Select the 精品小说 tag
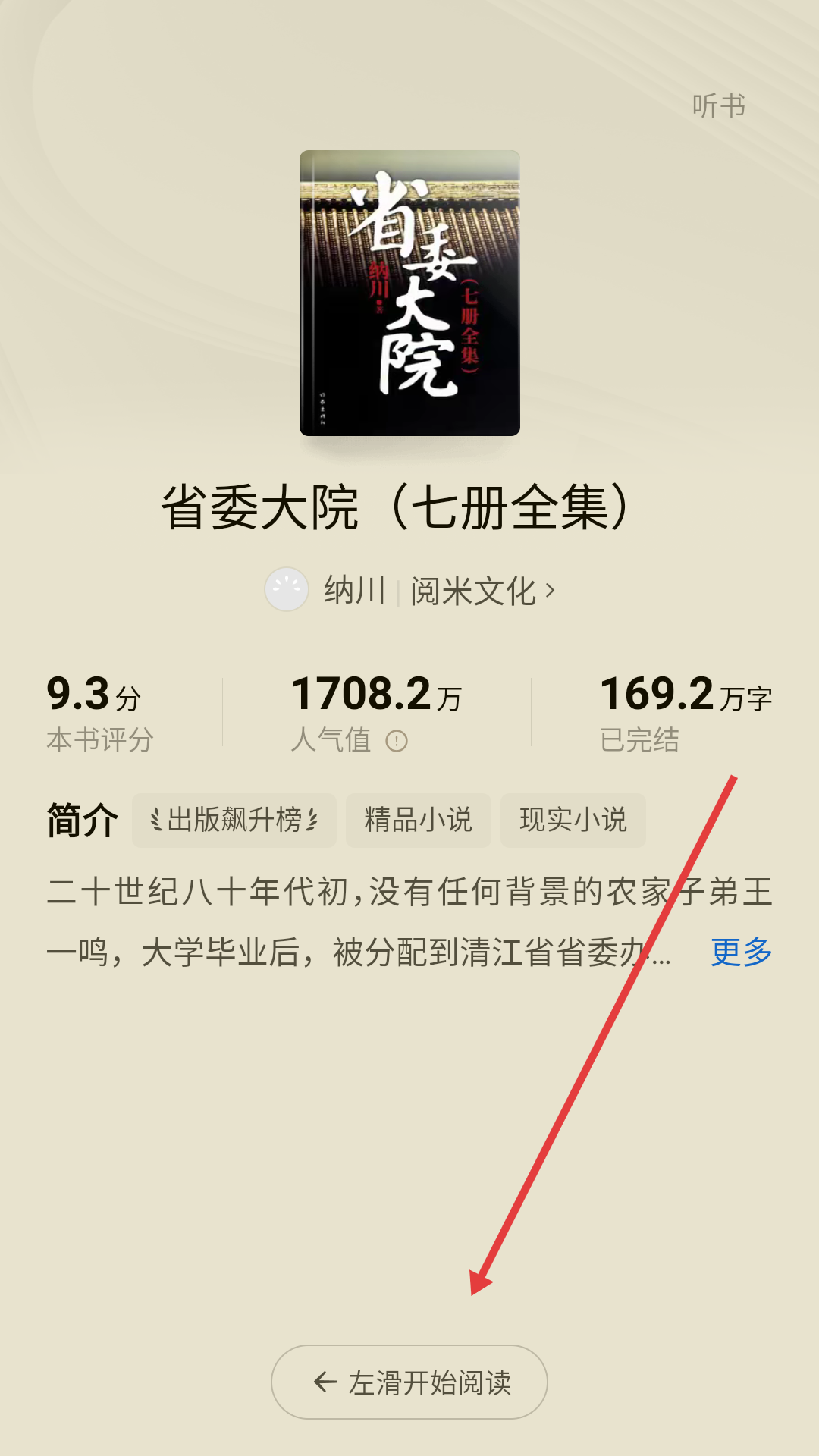This screenshot has width=819, height=1456. click(x=418, y=821)
